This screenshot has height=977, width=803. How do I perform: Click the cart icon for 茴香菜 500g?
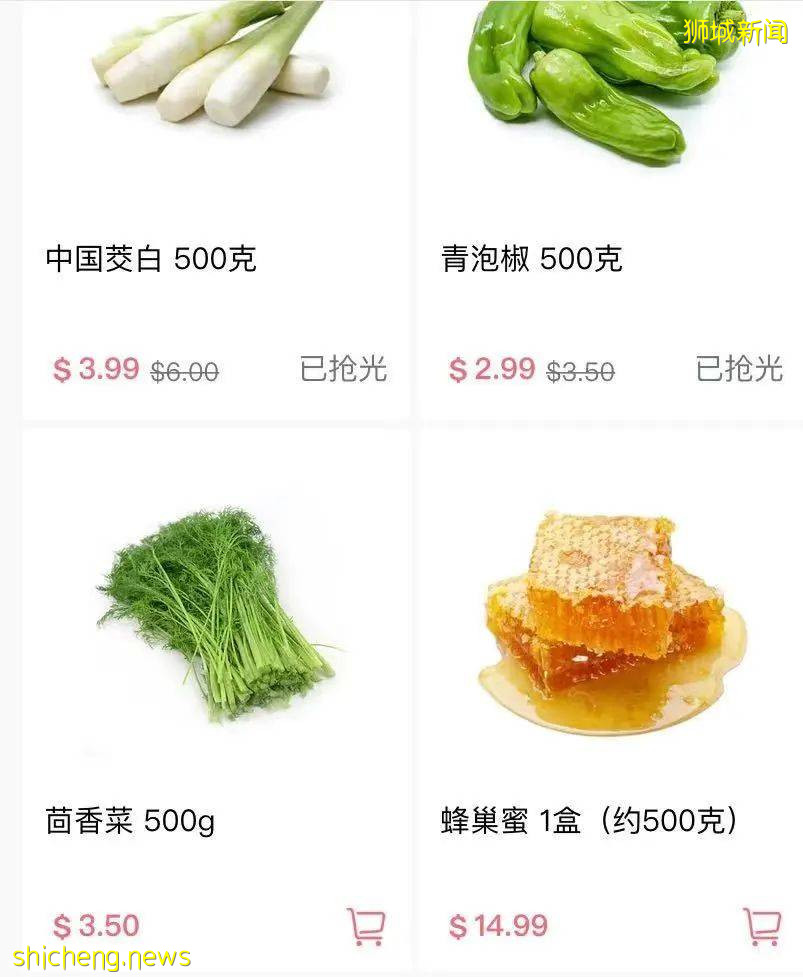[x=367, y=925]
